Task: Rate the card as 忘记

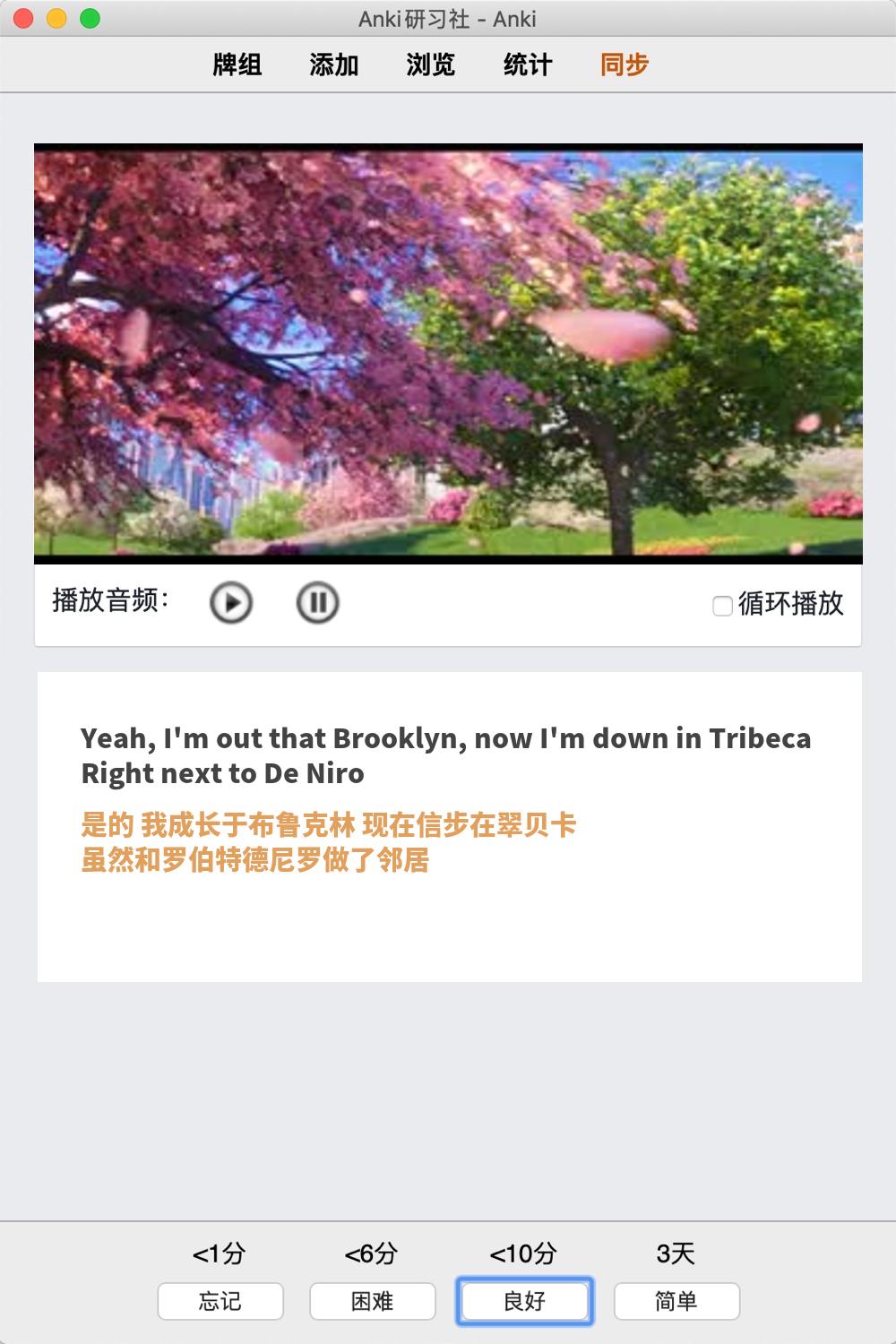Action: click(220, 1301)
